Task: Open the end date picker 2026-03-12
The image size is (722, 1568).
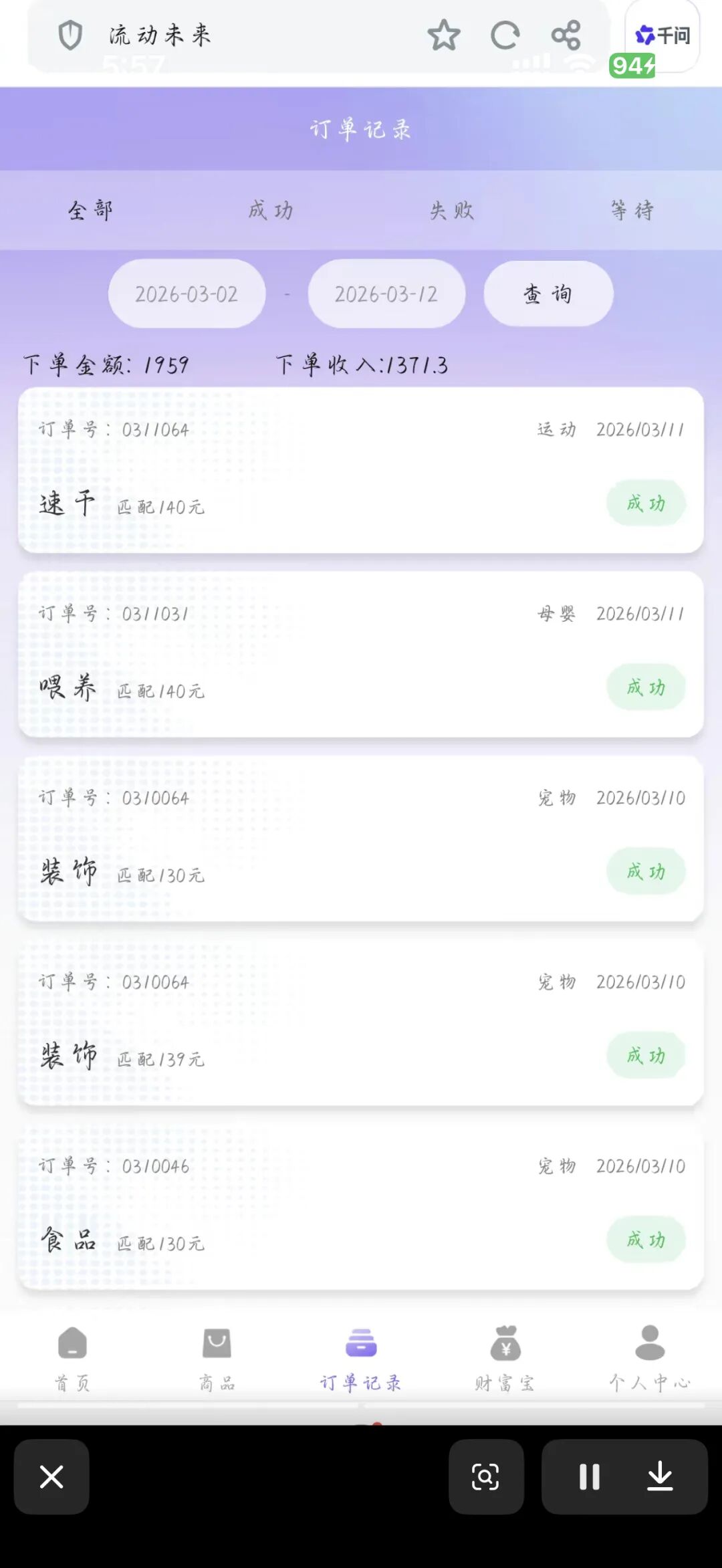Action: [x=386, y=294]
